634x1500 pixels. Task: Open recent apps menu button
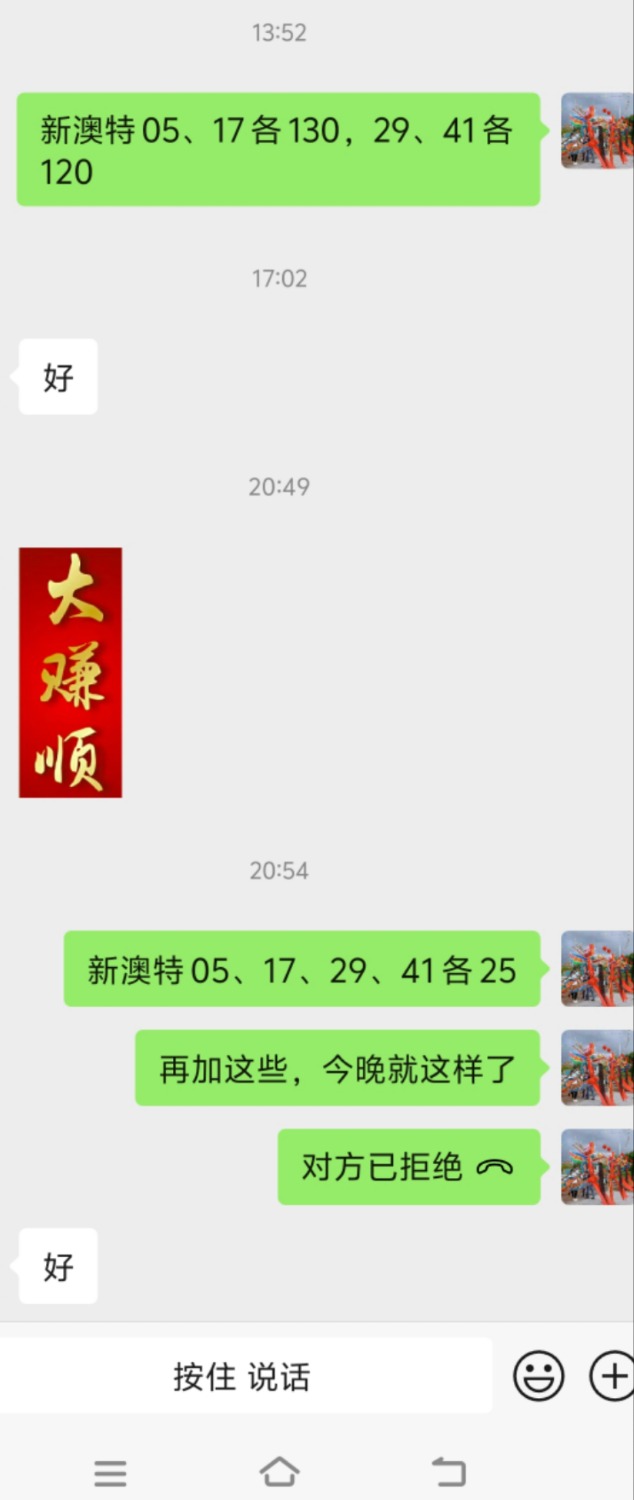(x=110, y=1472)
